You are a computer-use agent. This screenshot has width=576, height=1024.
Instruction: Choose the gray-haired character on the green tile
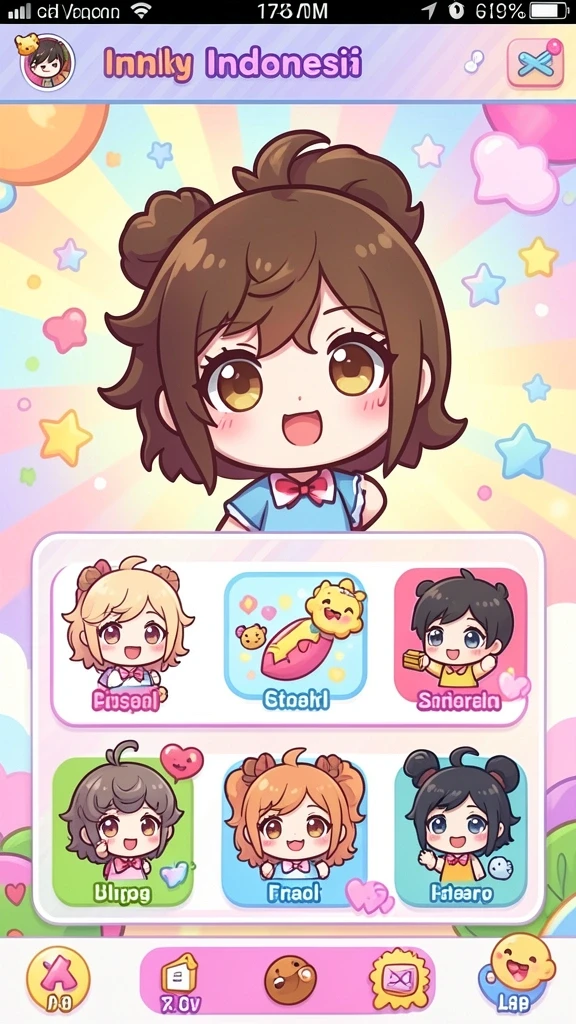[x=123, y=829]
